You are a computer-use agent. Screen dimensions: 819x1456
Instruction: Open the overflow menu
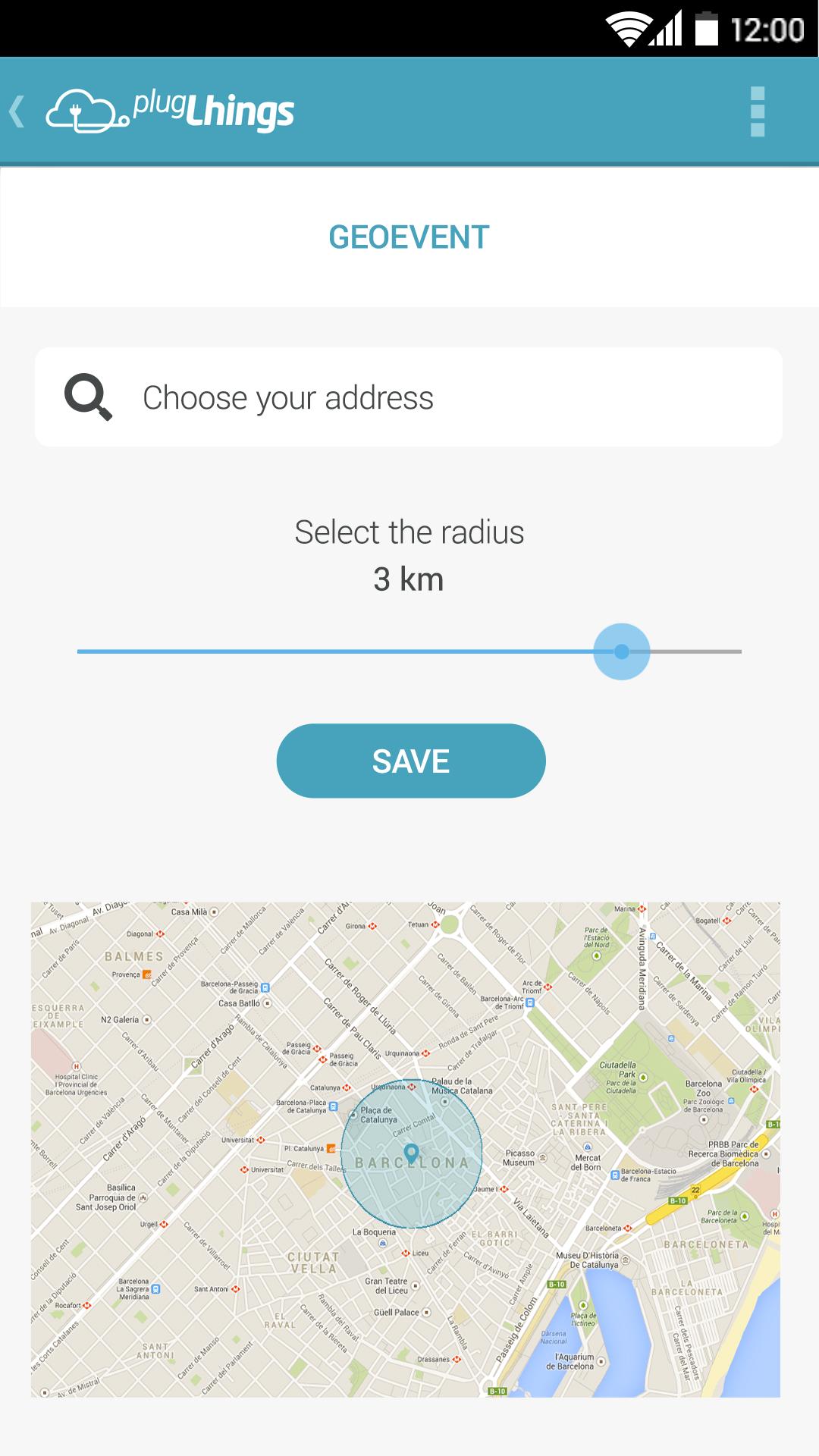(757, 111)
